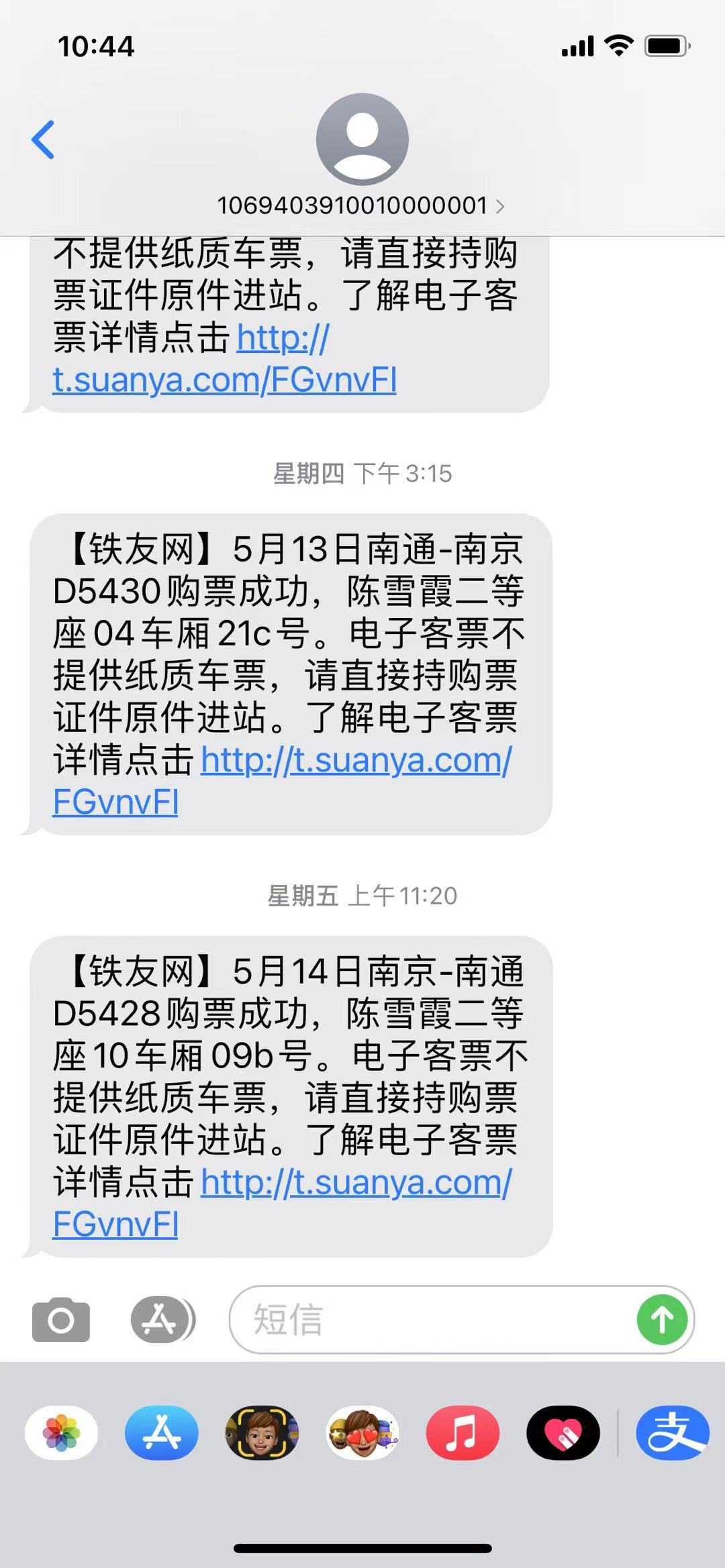This screenshot has width=725, height=1568.
Task: Focus the 短信 text input field
Action: [430, 1320]
